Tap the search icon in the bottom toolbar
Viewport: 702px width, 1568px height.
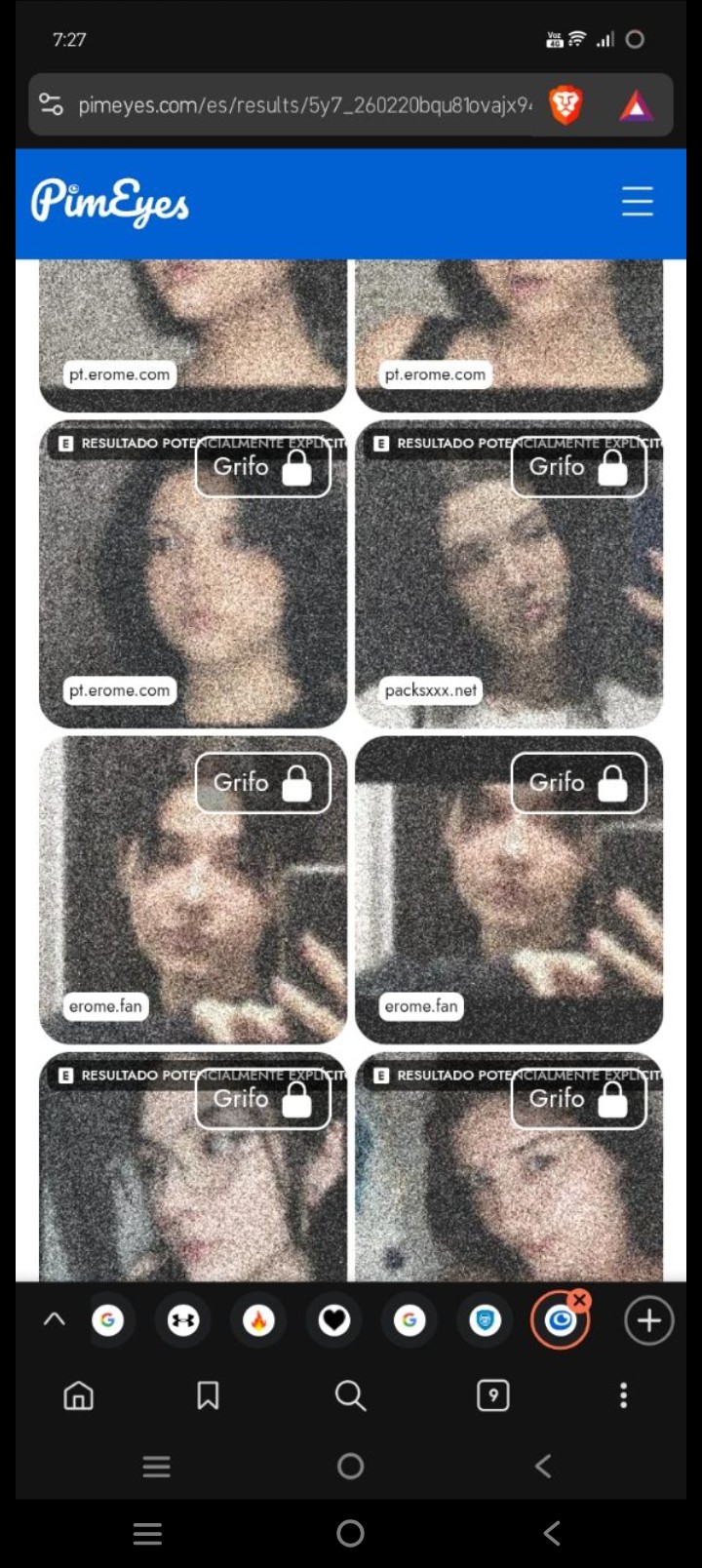click(x=350, y=1395)
